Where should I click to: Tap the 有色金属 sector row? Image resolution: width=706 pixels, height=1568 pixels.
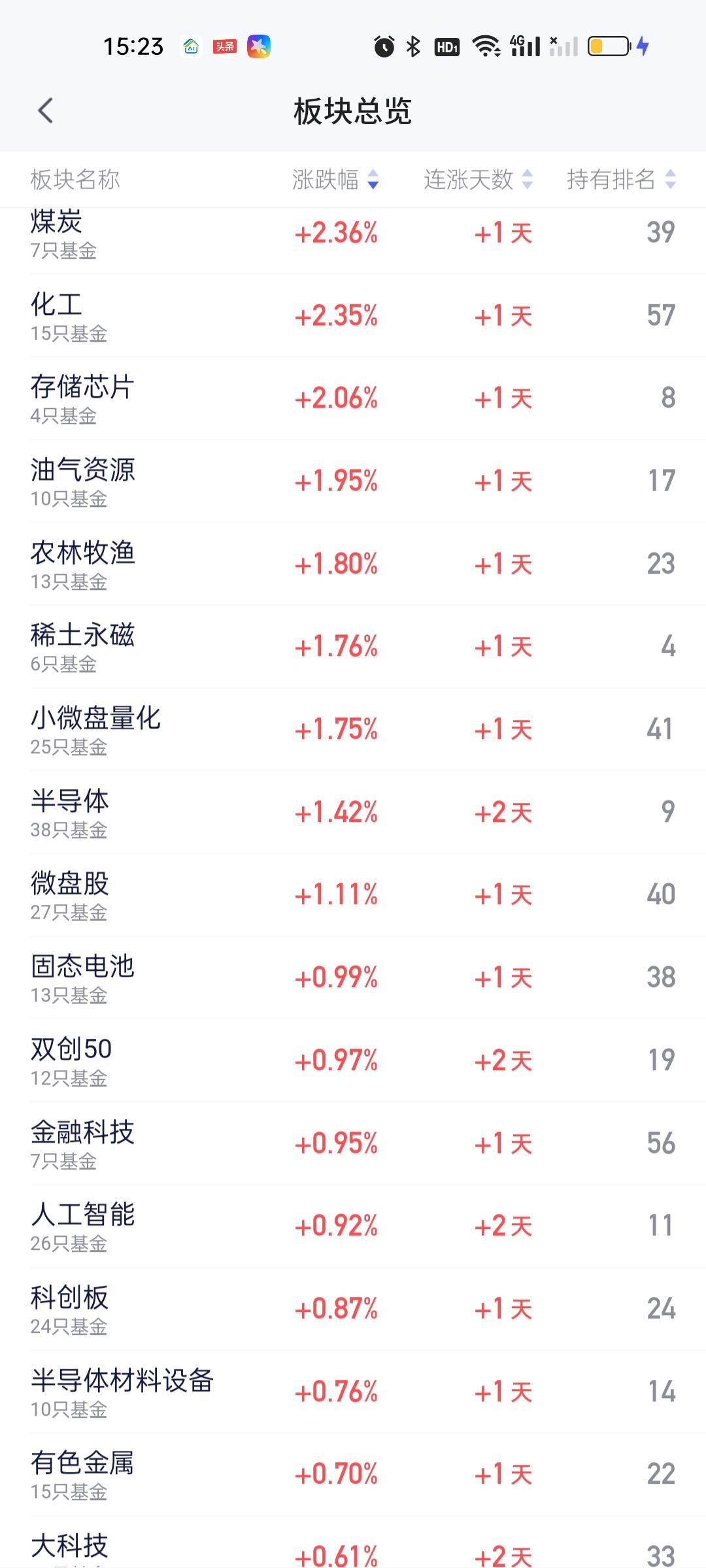coord(353,1475)
